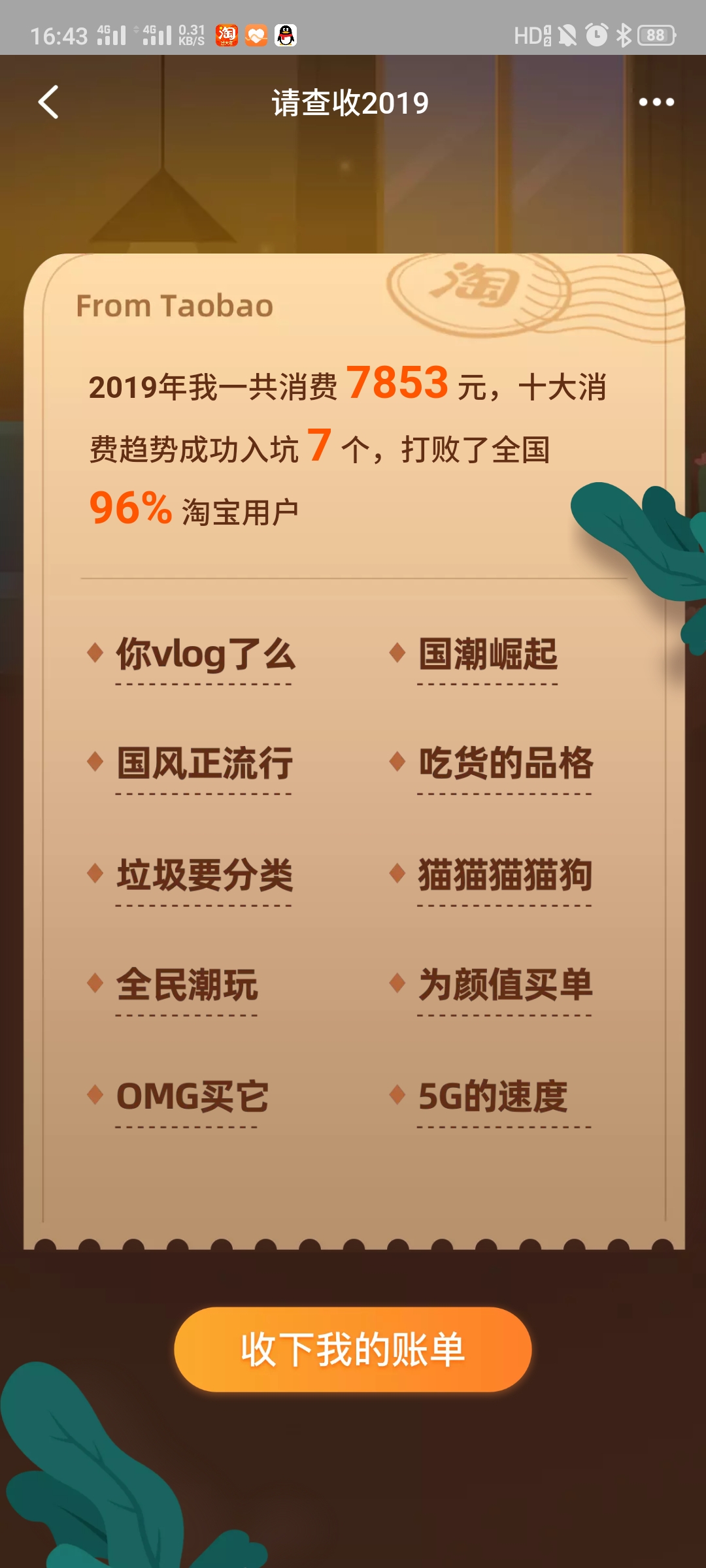Viewport: 706px width, 1568px height.
Task: Tap the QQ penguin icon in status bar
Action: click(284, 36)
